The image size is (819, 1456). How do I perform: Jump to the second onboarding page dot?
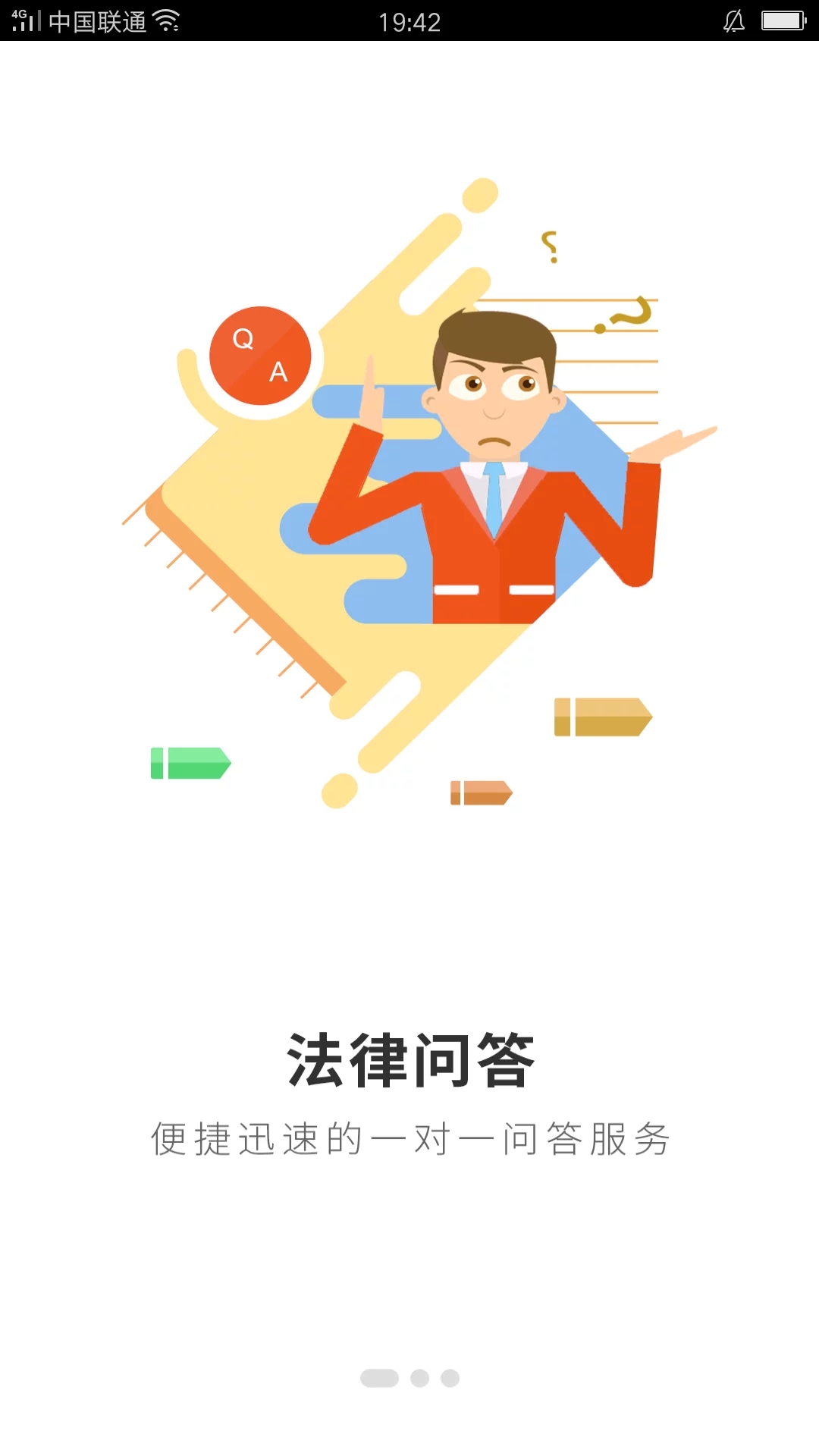419,1378
